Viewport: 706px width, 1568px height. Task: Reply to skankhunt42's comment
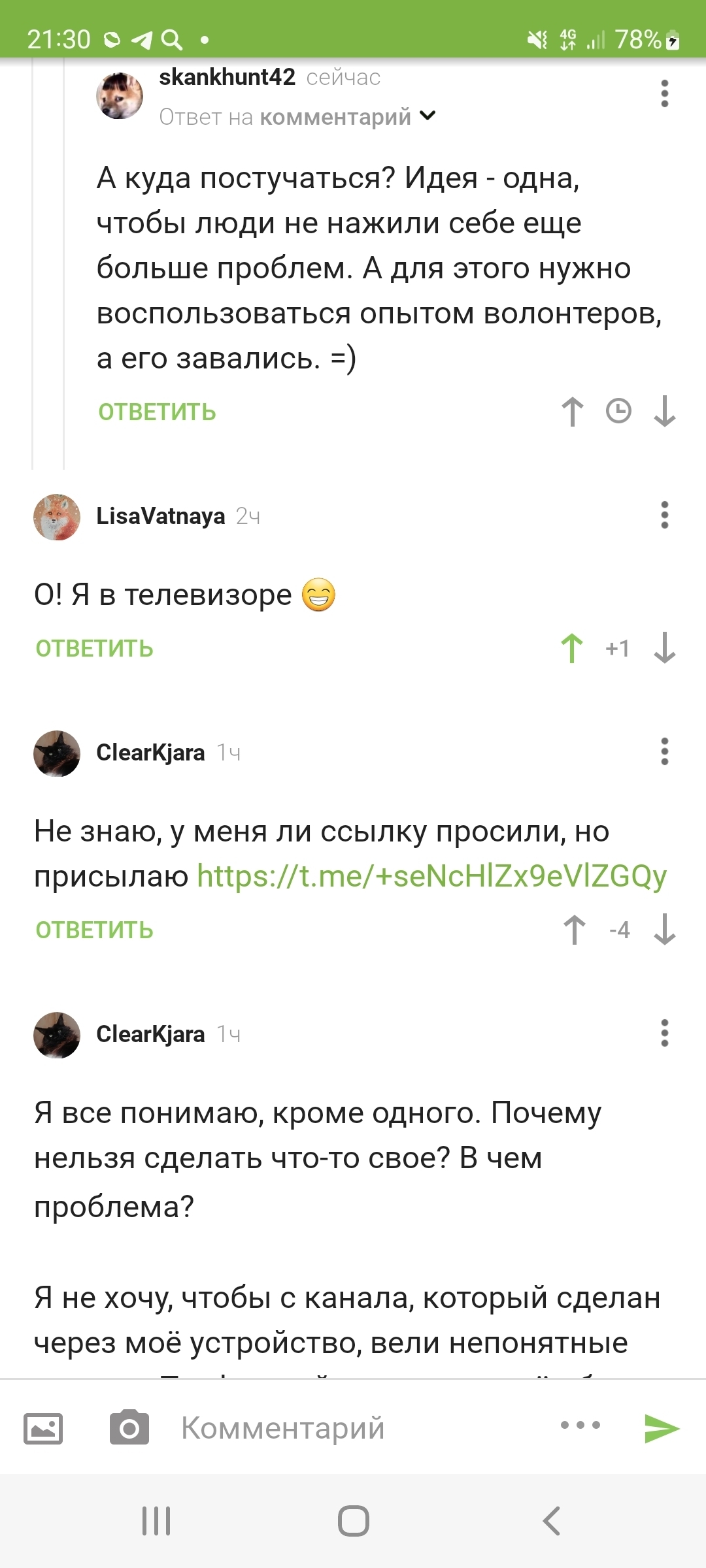click(157, 412)
